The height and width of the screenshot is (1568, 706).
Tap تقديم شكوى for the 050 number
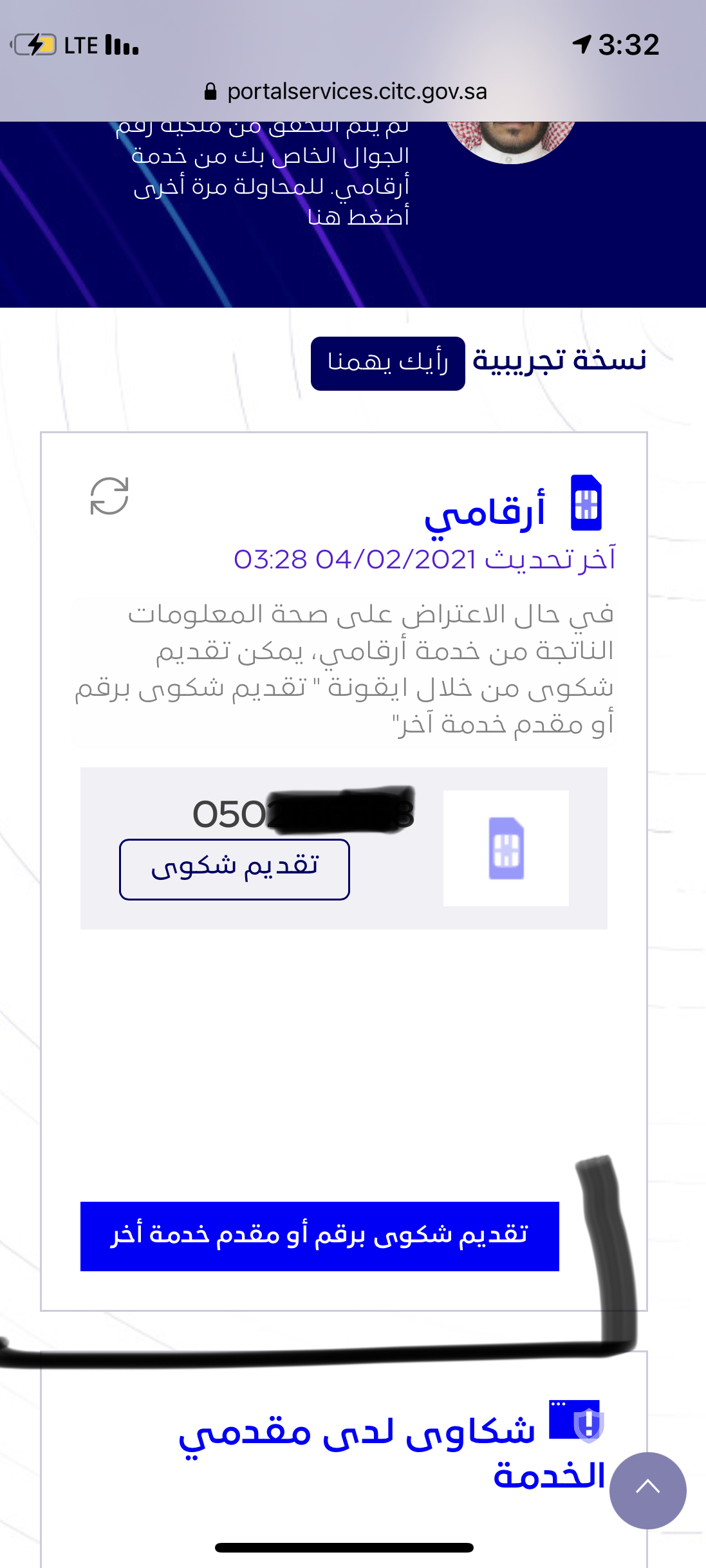point(234,869)
